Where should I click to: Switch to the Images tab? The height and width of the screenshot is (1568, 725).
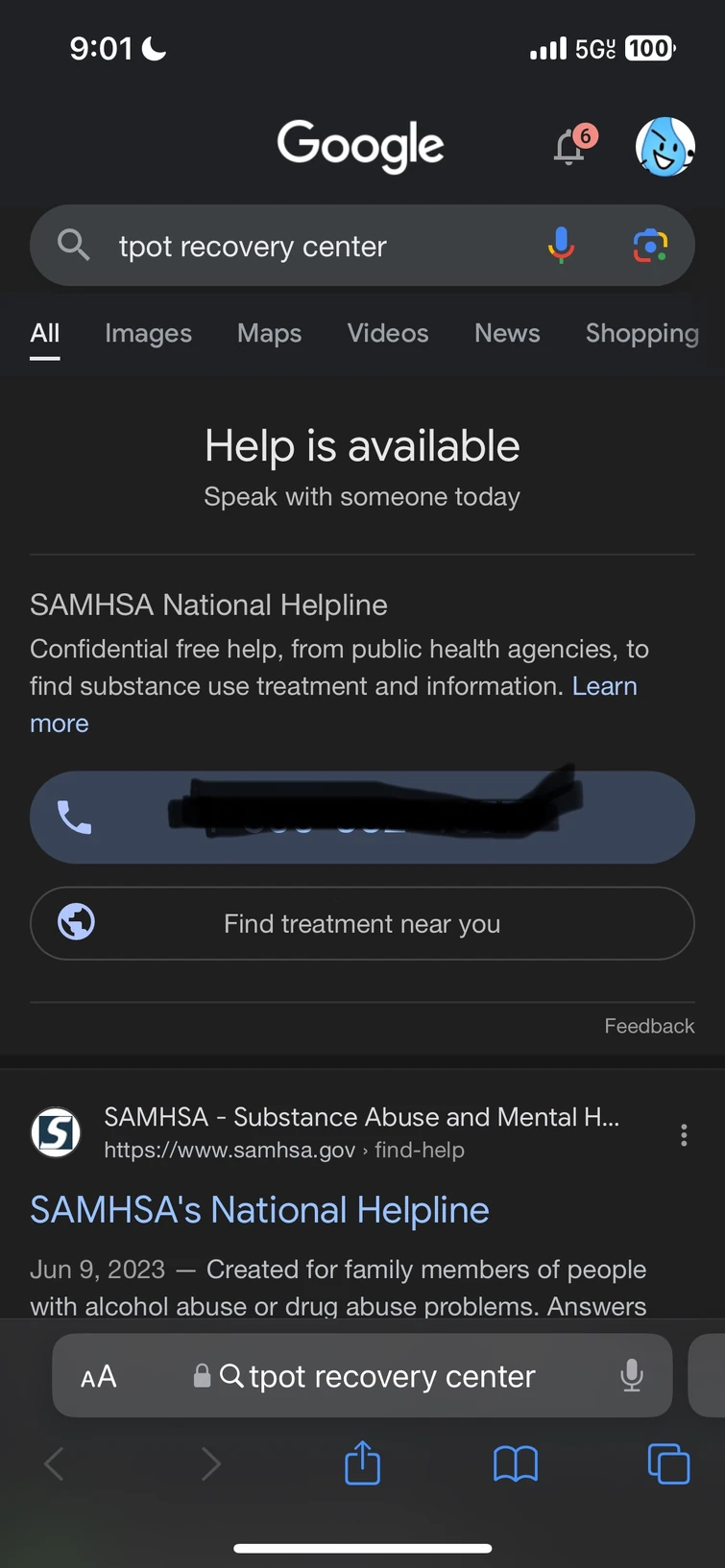(148, 333)
